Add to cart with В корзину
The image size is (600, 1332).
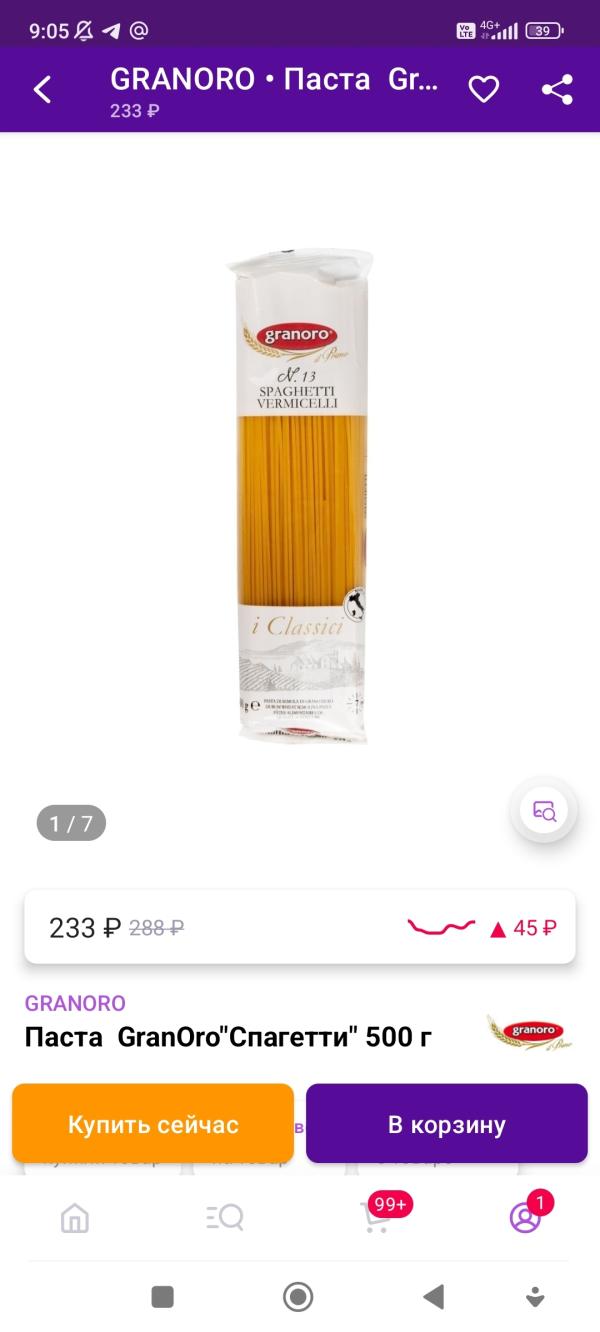click(447, 1124)
